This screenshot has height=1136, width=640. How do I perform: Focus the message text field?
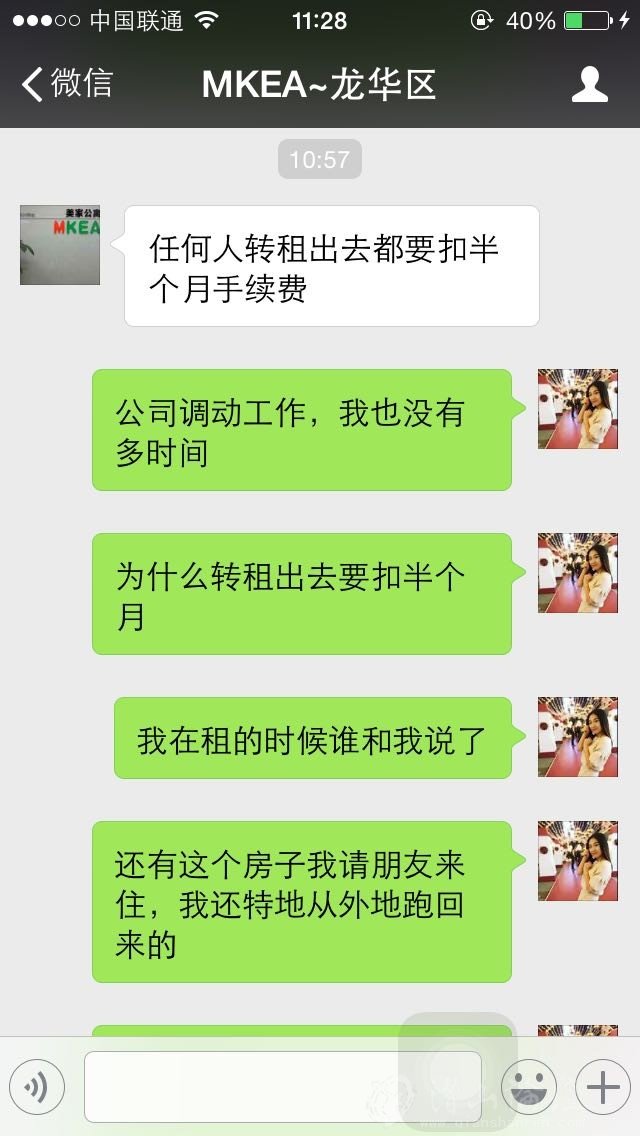(x=282, y=1087)
